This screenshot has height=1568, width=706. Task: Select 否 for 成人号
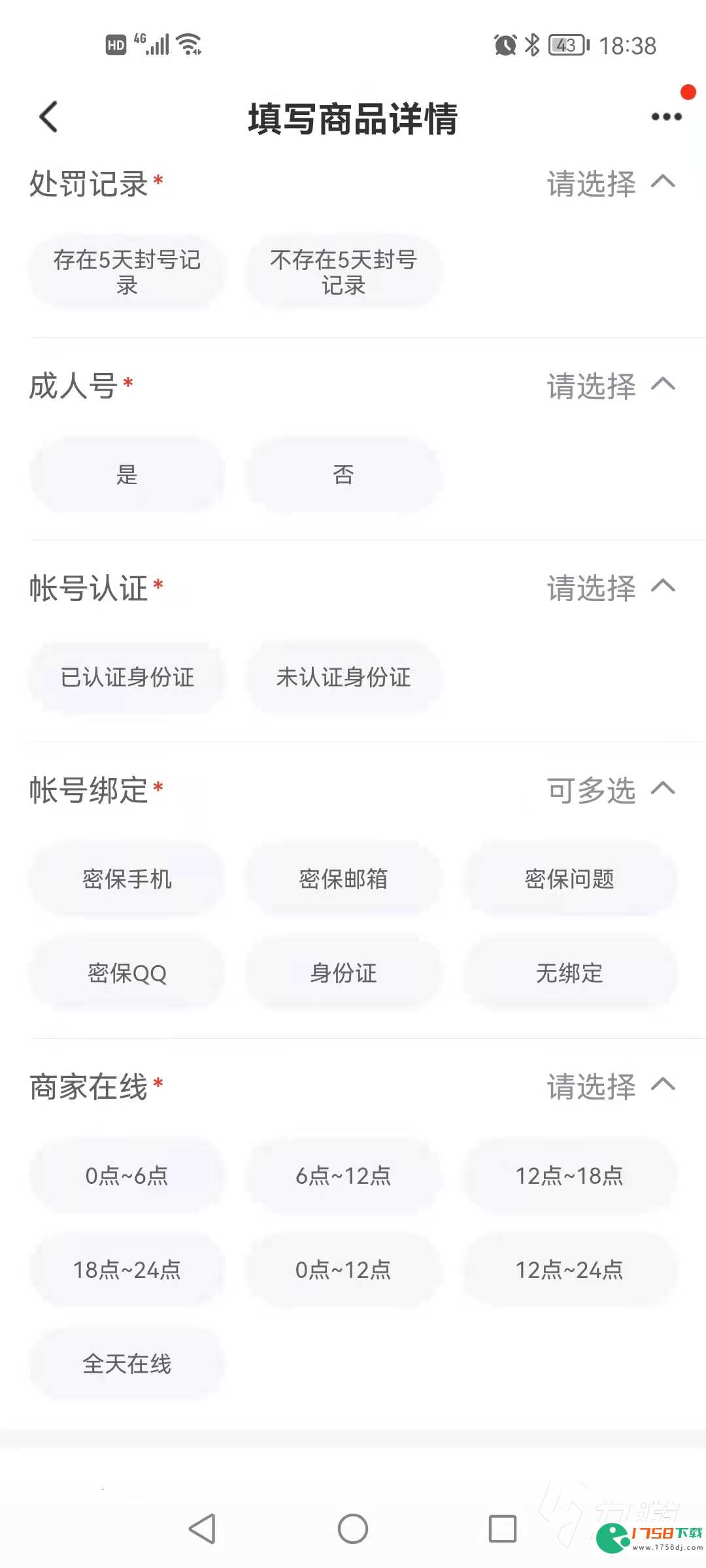[343, 474]
